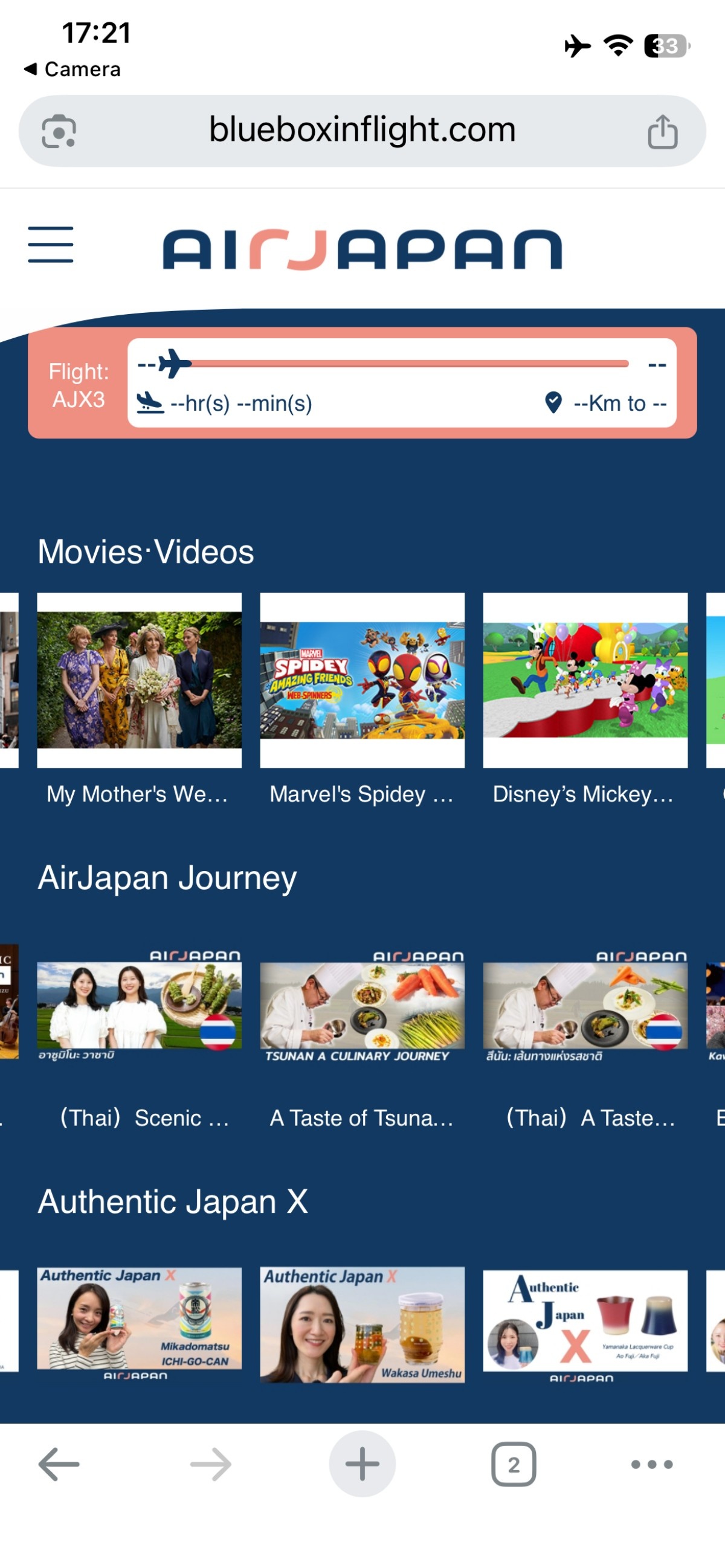Open the hamburger menu
This screenshot has height=1568, width=725.
click(x=51, y=245)
